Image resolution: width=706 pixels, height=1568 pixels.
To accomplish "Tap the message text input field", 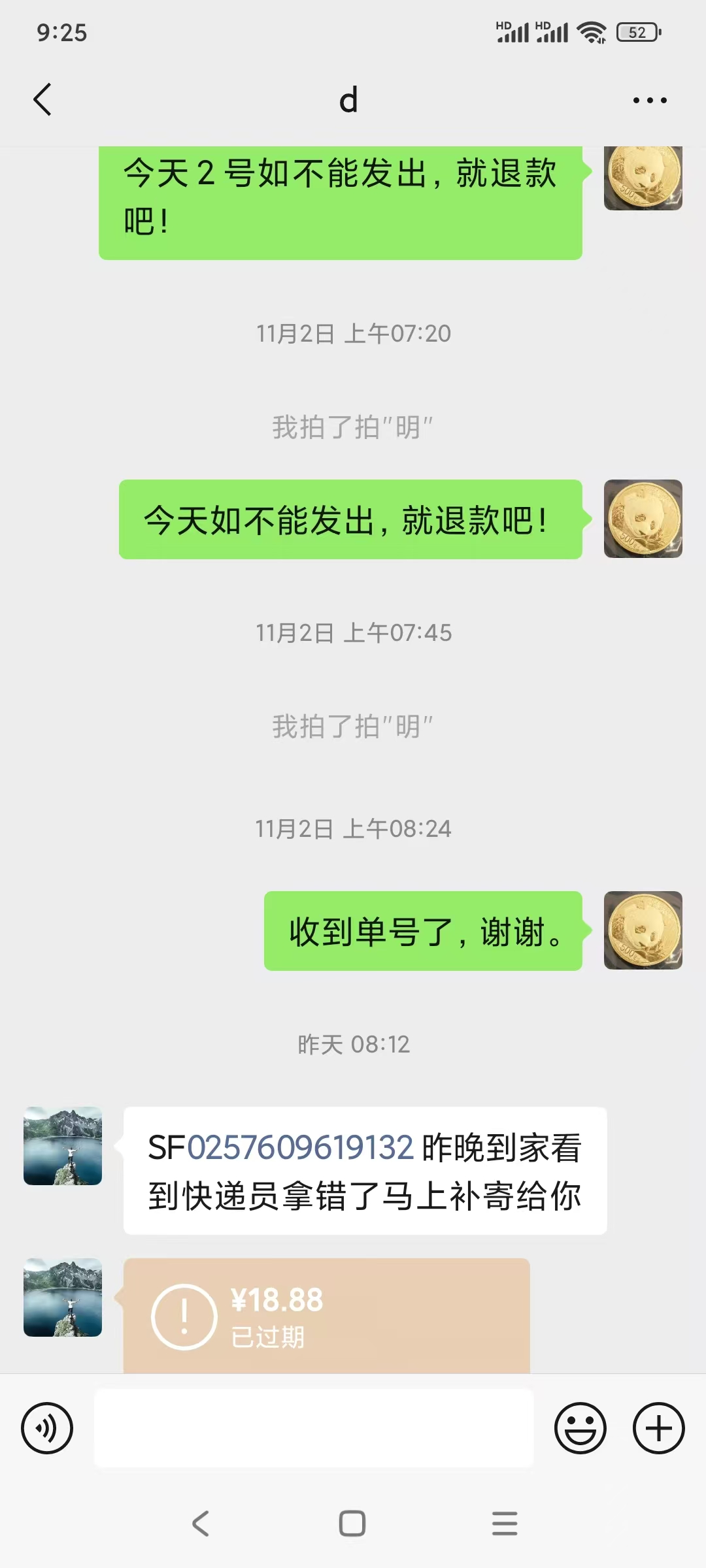I will pyautogui.click(x=314, y=1428).
